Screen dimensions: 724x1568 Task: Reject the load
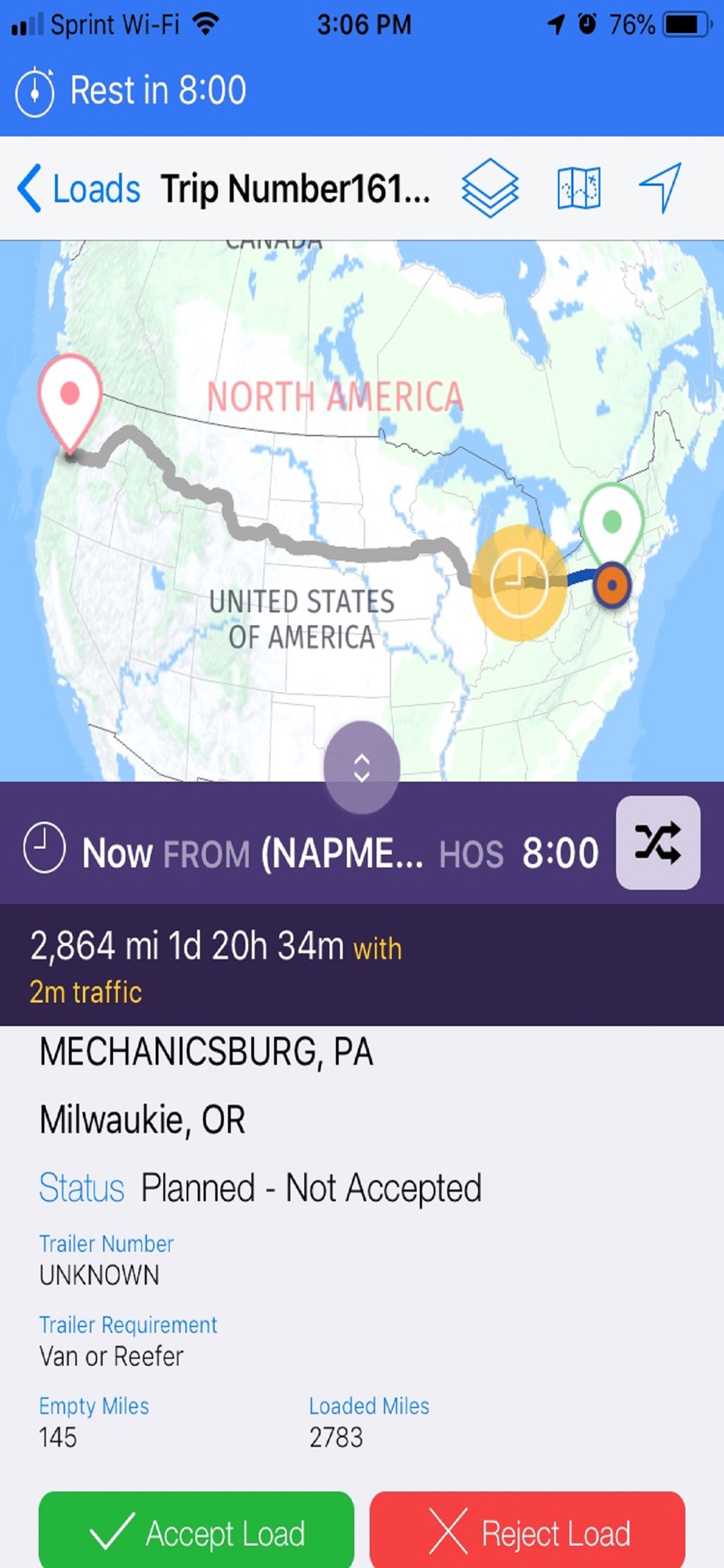click(x=527, y=1530)
